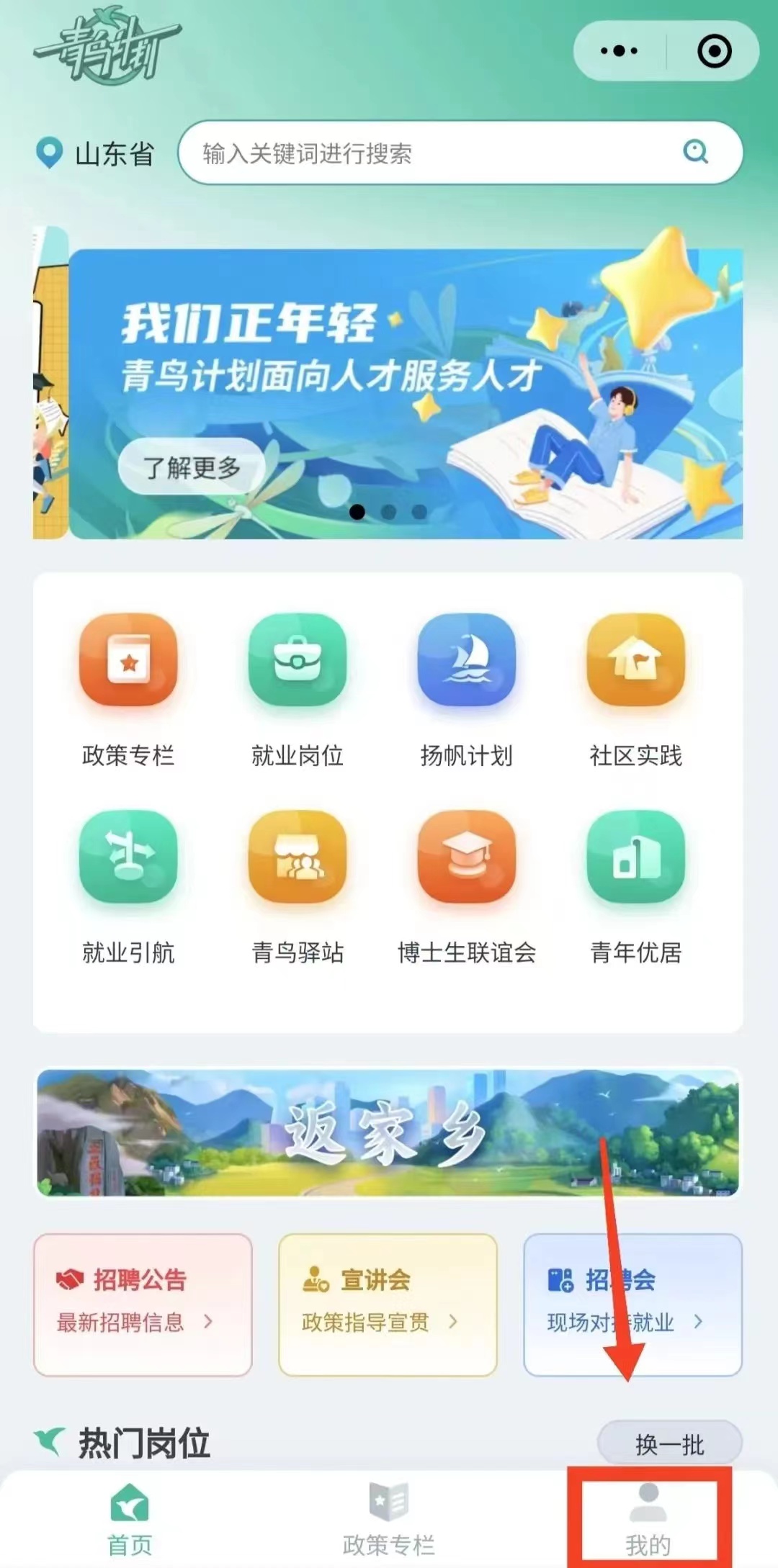Tap 了解更多 on the banner
This screenshot has width=778, height=1568.
[192, 467]
